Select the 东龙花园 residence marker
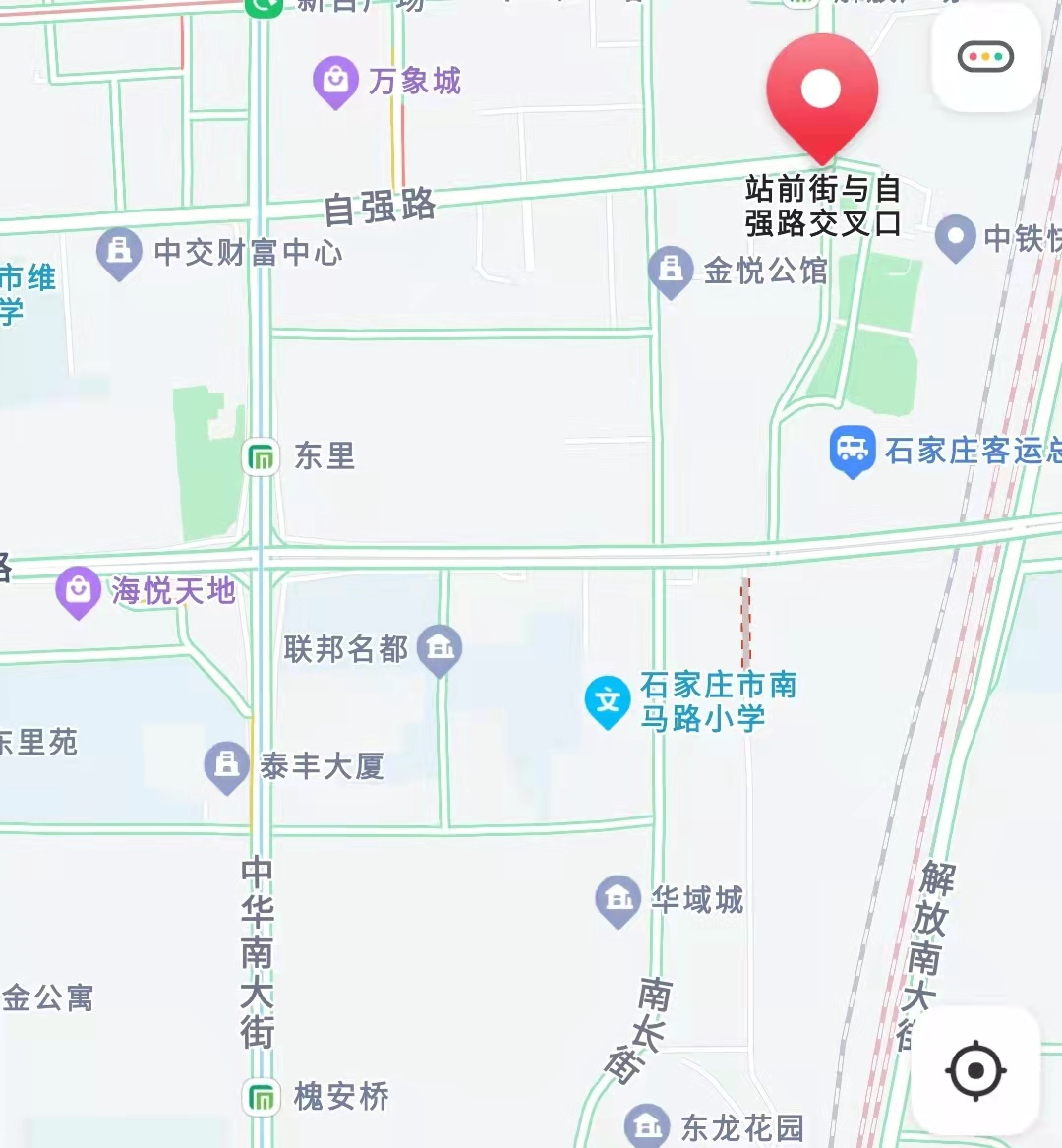The width and height of the screenshot is (1062, 1148). (647, 1126)
